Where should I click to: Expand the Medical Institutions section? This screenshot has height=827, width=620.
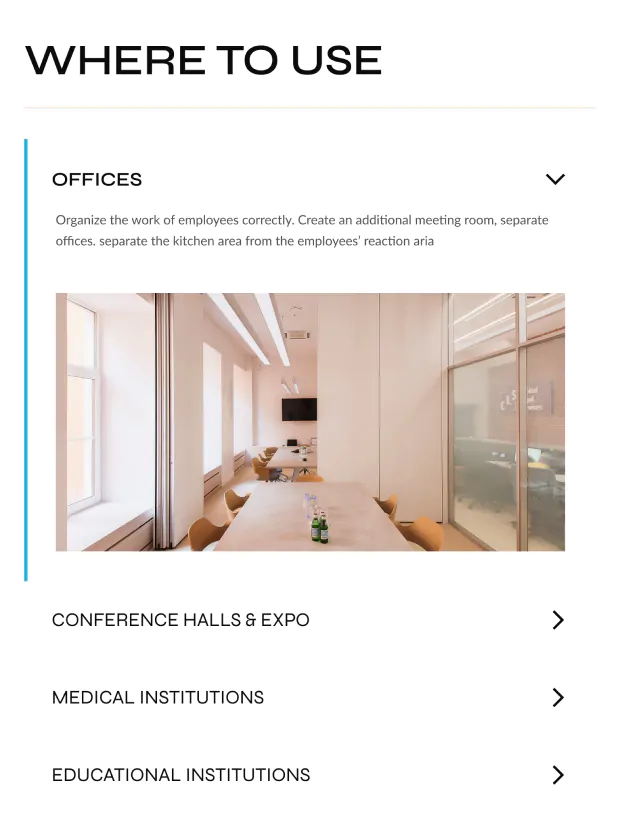pos(558,697)
